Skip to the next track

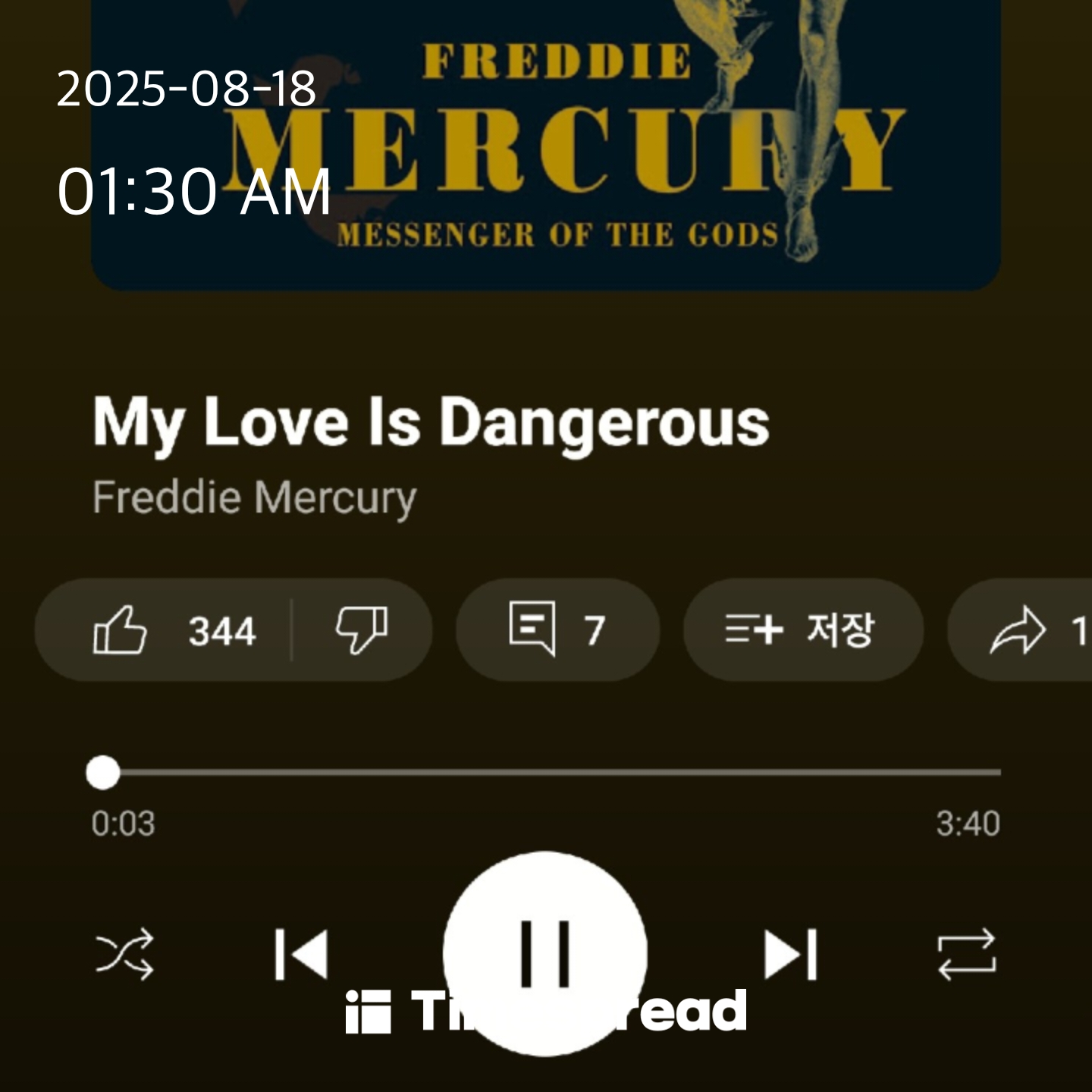(790, 954)
